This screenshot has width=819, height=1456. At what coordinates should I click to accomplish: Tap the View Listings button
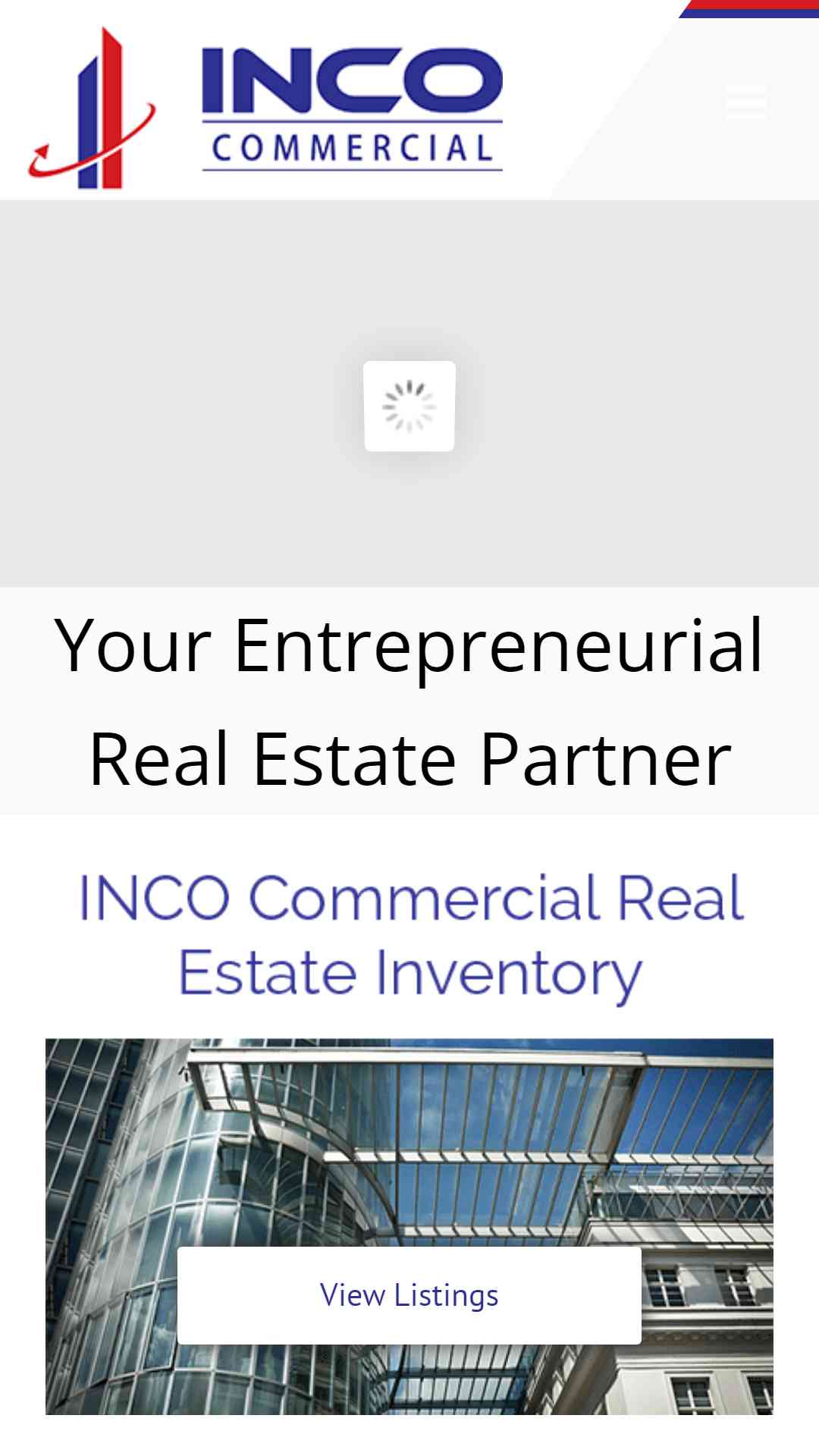[x=409, y=1295]
